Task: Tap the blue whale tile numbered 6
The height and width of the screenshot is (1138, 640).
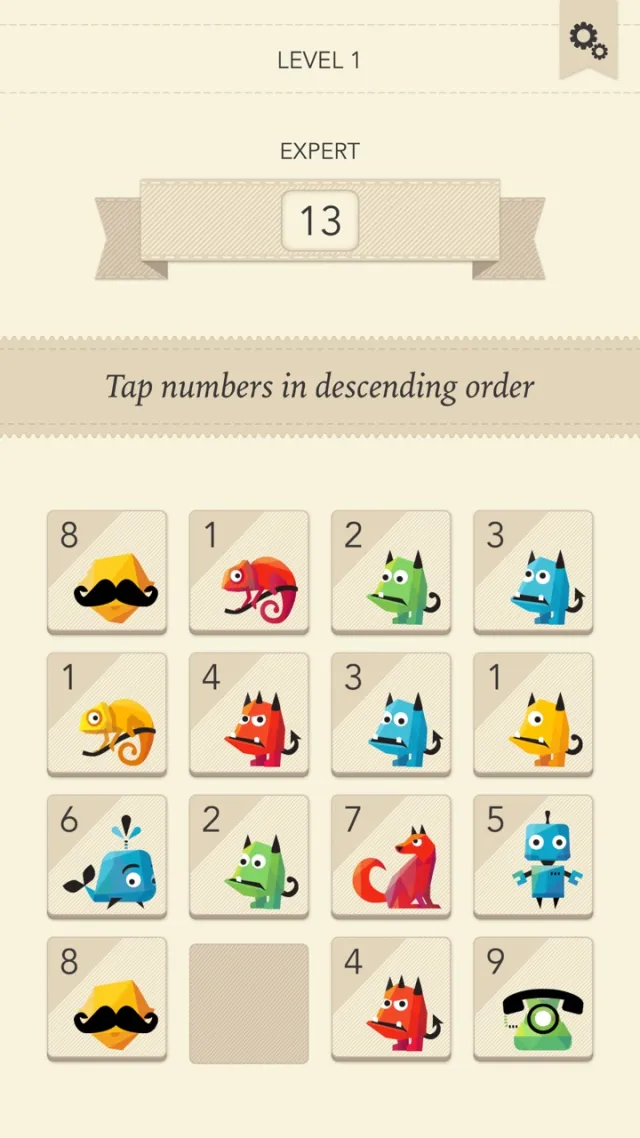Action: coord(107,856)
